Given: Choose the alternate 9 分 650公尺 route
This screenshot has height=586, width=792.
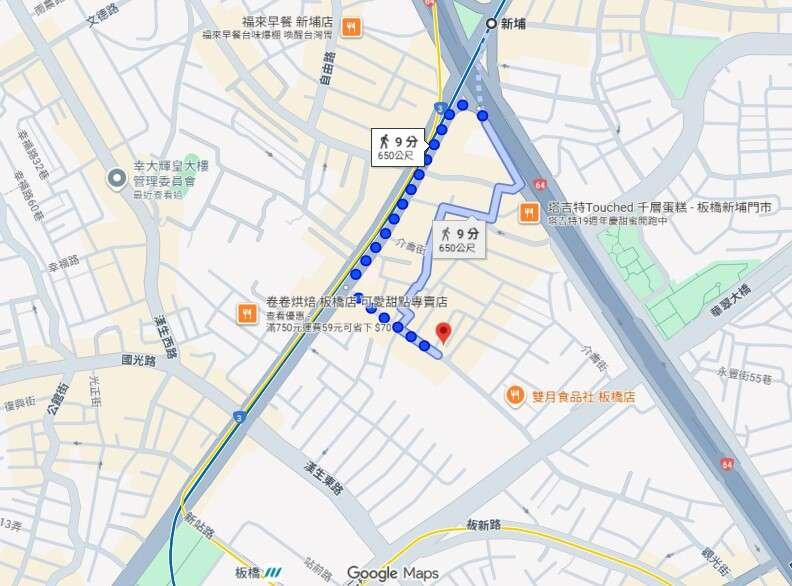Looking at the screenshot, I should (459, 238).
